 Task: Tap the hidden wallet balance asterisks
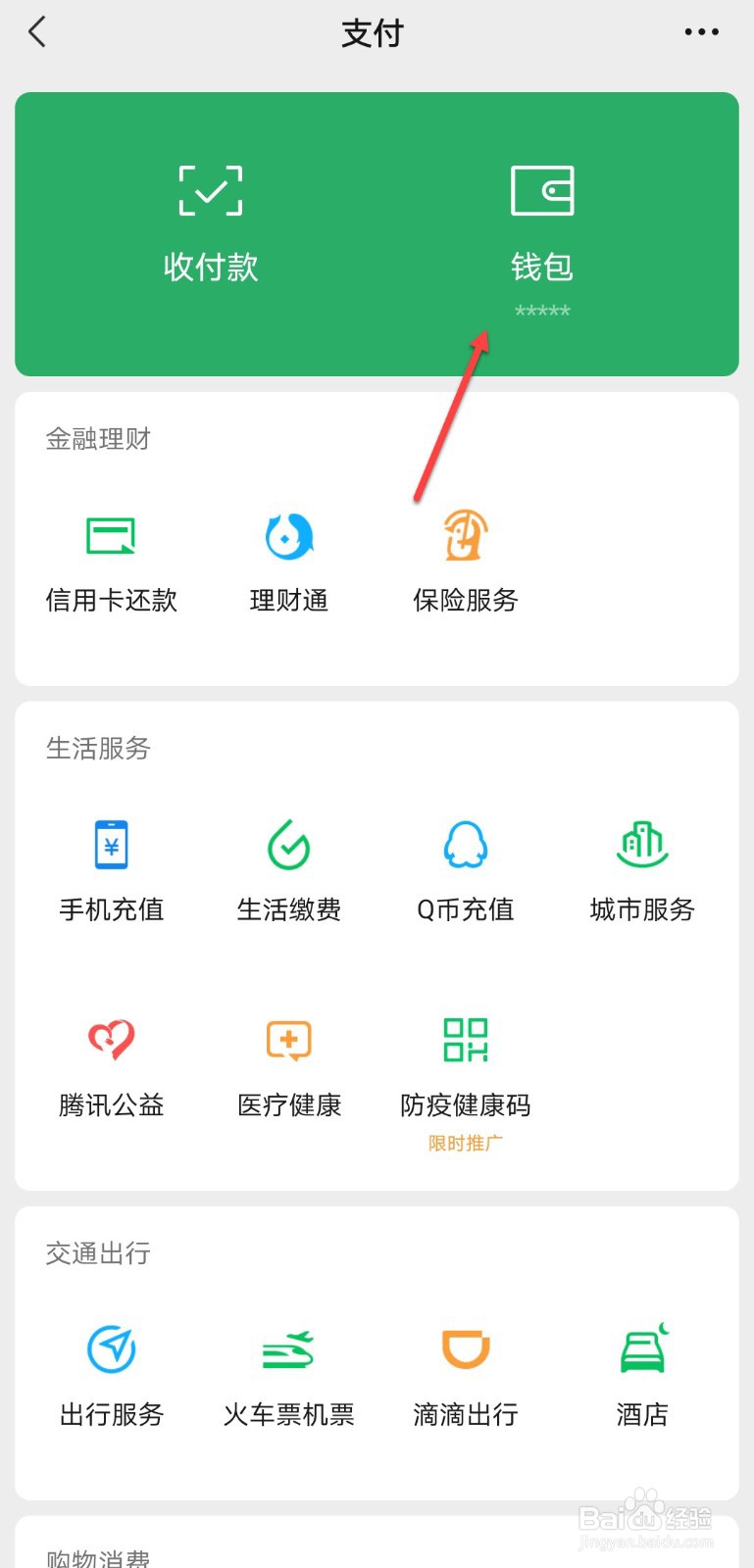point(541,312)
